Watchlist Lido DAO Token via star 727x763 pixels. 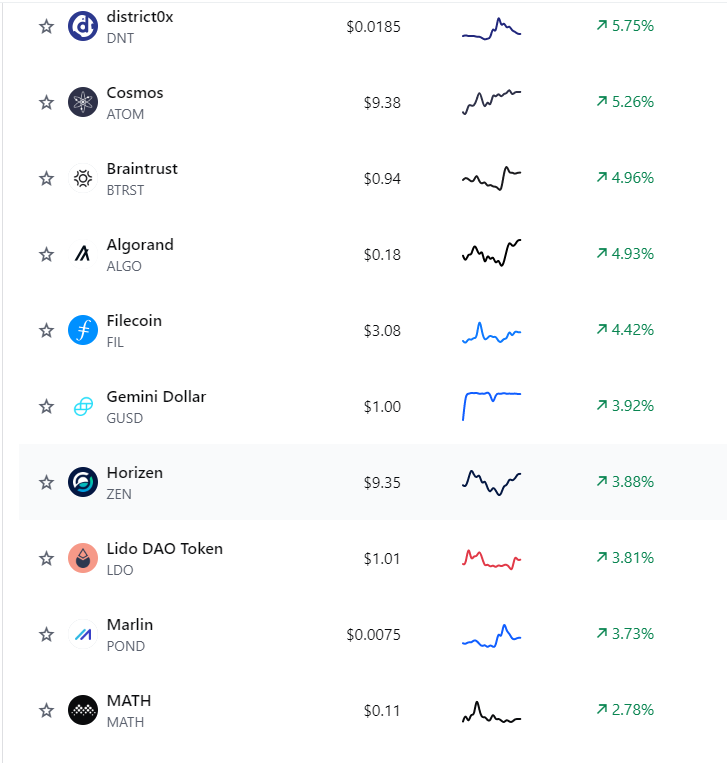pos(46,558)
